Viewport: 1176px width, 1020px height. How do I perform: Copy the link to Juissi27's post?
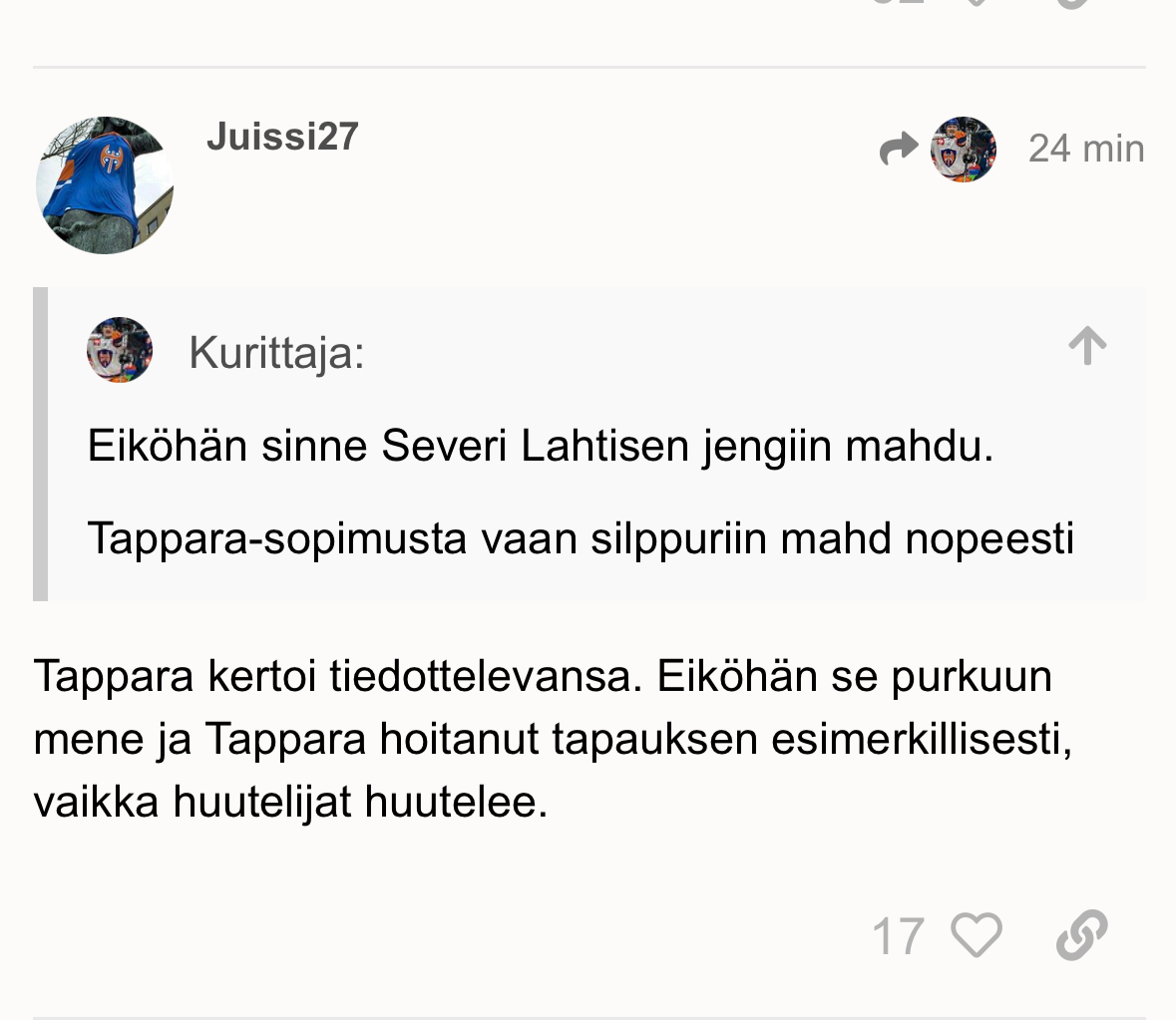click(x=1081, y=935)
